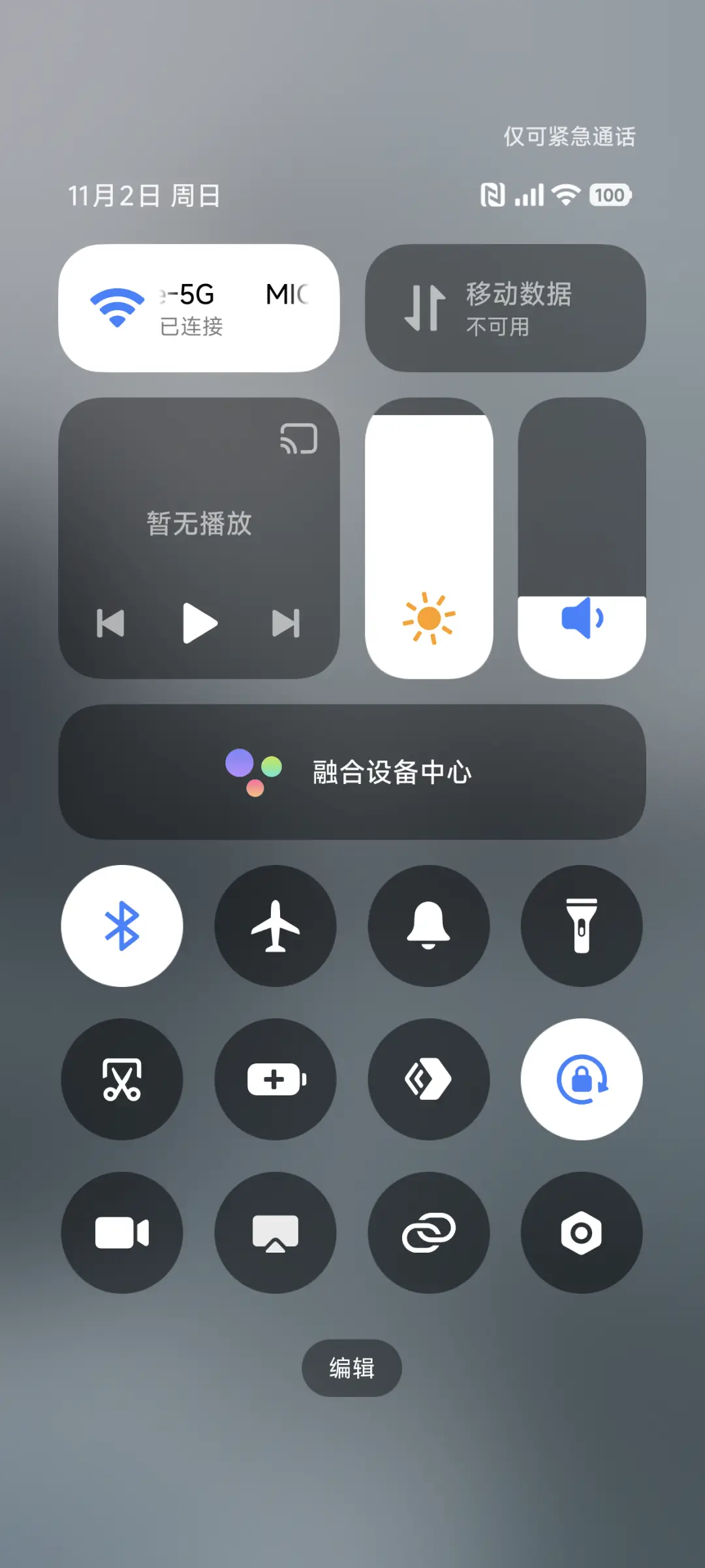Image resolution: width=705 pixels, height=1568 pixels.
Task: Enable battery saver mode
Action: point(275,1080)
